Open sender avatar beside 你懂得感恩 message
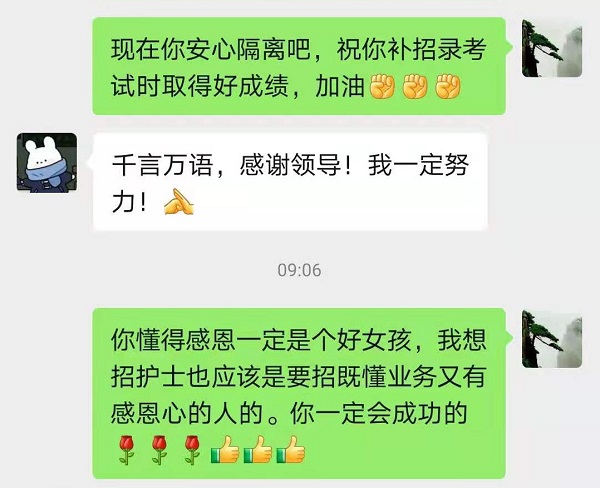The image size is (600, 488). click(553, 339)
